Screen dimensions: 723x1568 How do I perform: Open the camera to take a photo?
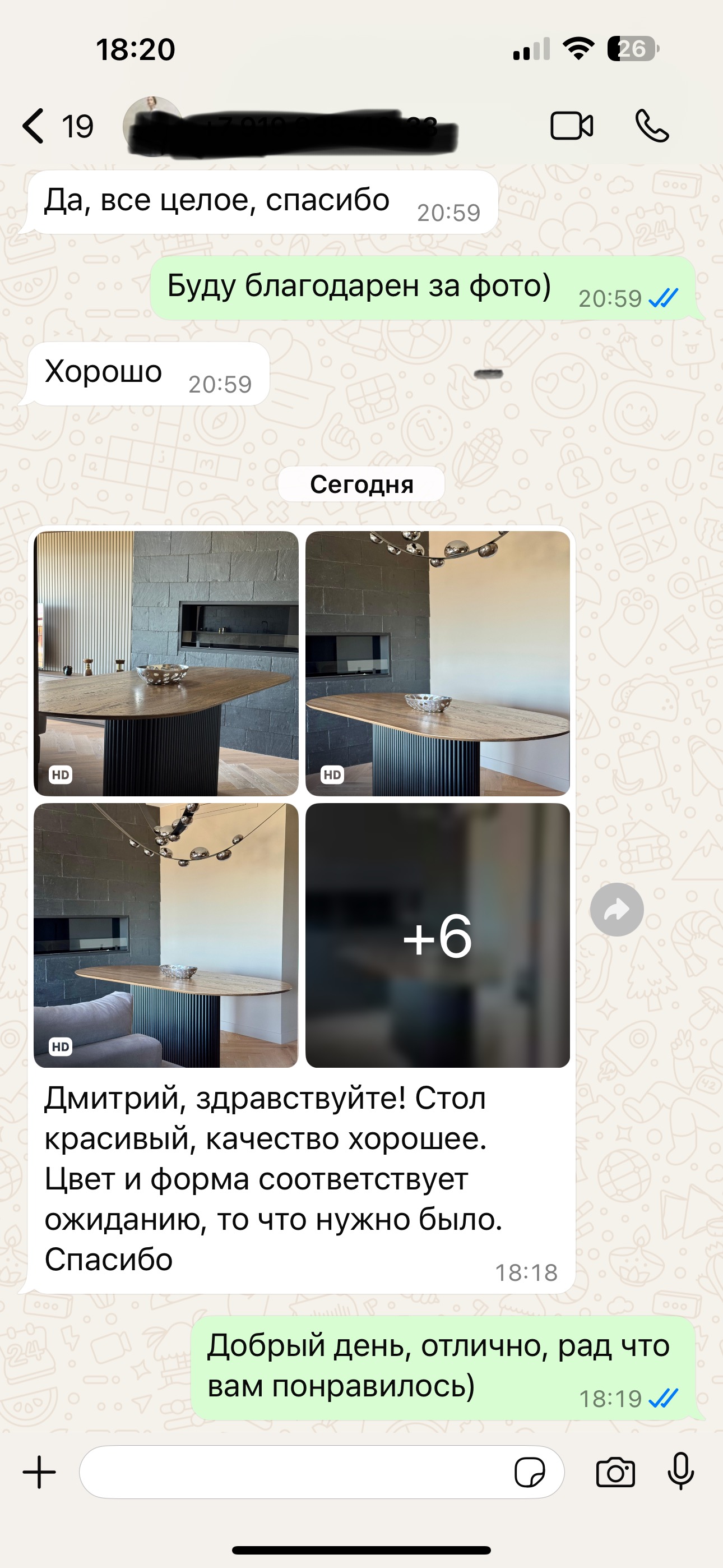[615, 1472]
